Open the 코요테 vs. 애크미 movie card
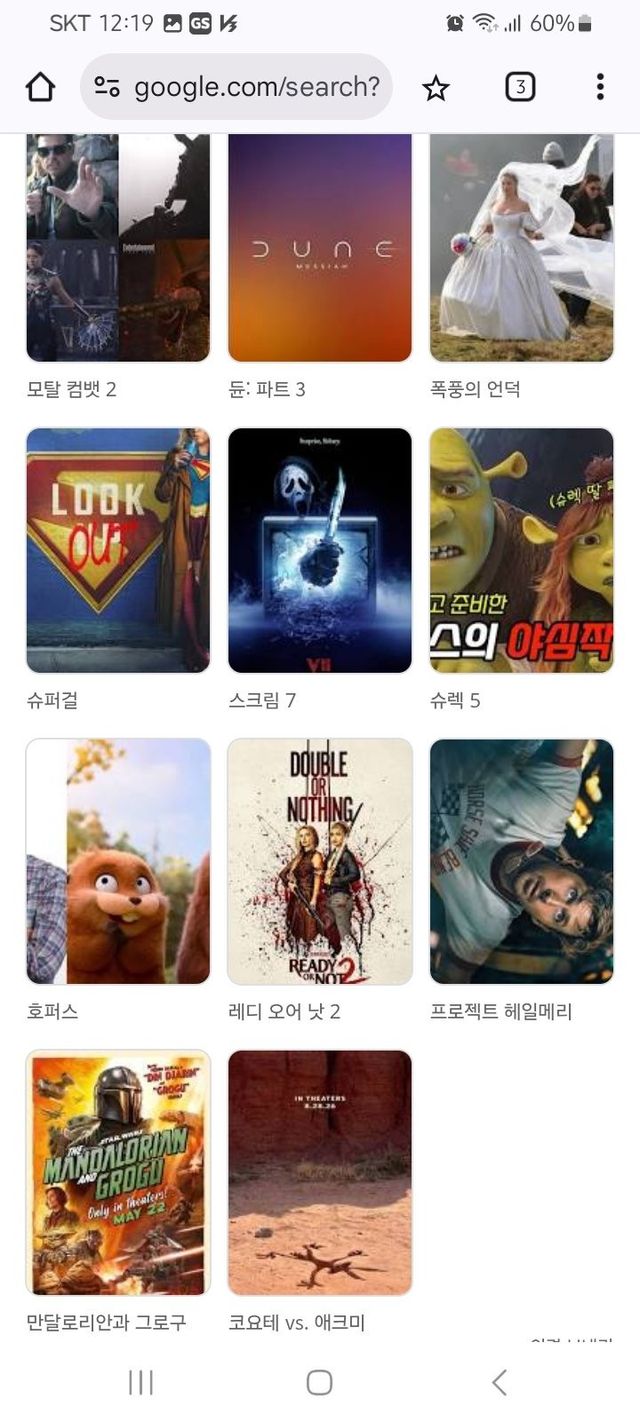The image size is (640, 1422). pyautogui.click(x=320, y=1172)
